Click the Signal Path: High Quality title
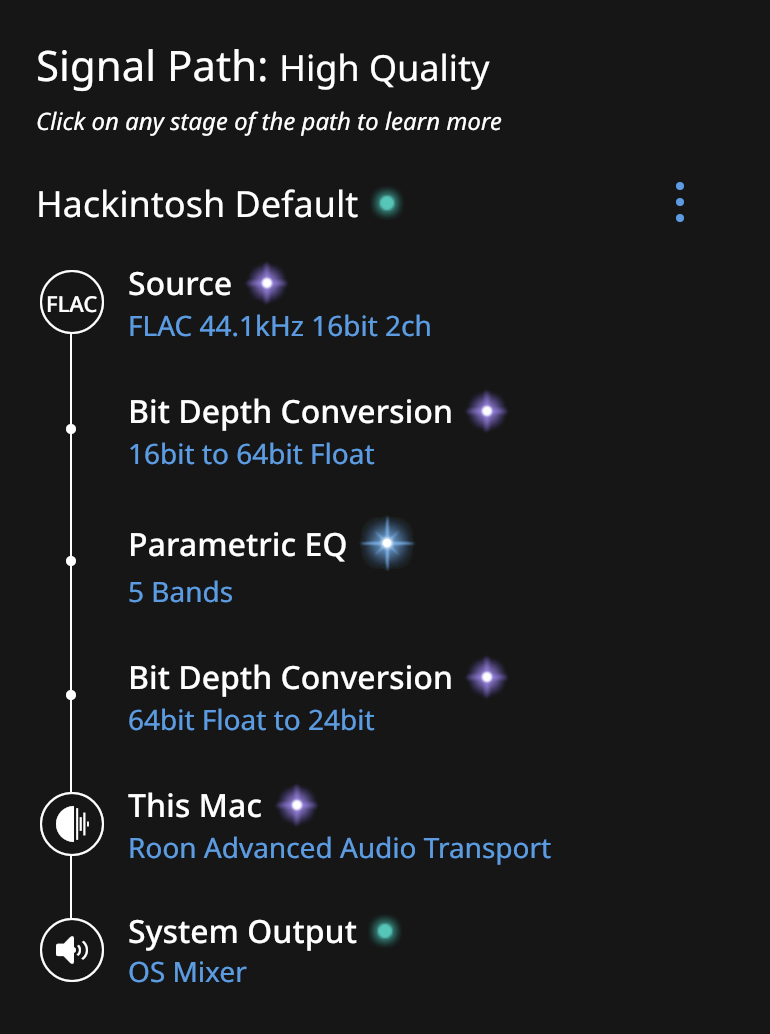Screen dimensions: 770x1034 263,67
